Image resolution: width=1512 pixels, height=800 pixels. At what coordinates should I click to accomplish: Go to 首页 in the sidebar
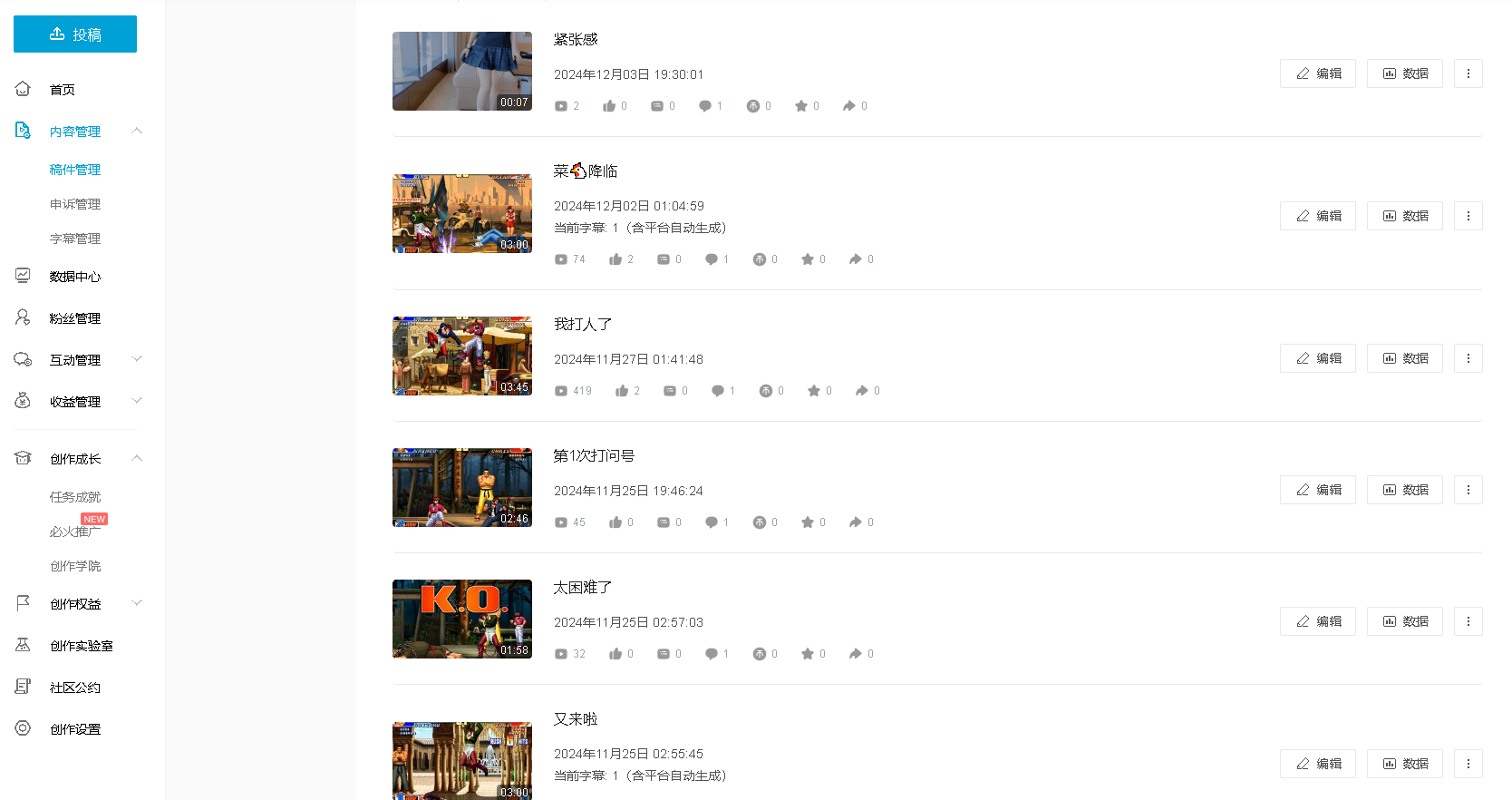click(63, 90)
